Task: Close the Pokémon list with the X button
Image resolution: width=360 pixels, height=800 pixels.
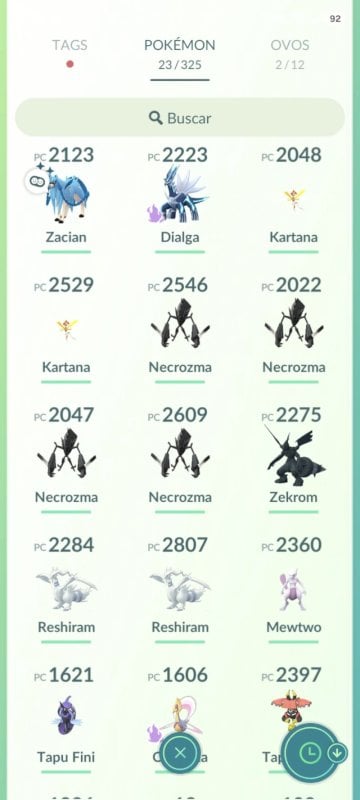Action: click(180, 753)
